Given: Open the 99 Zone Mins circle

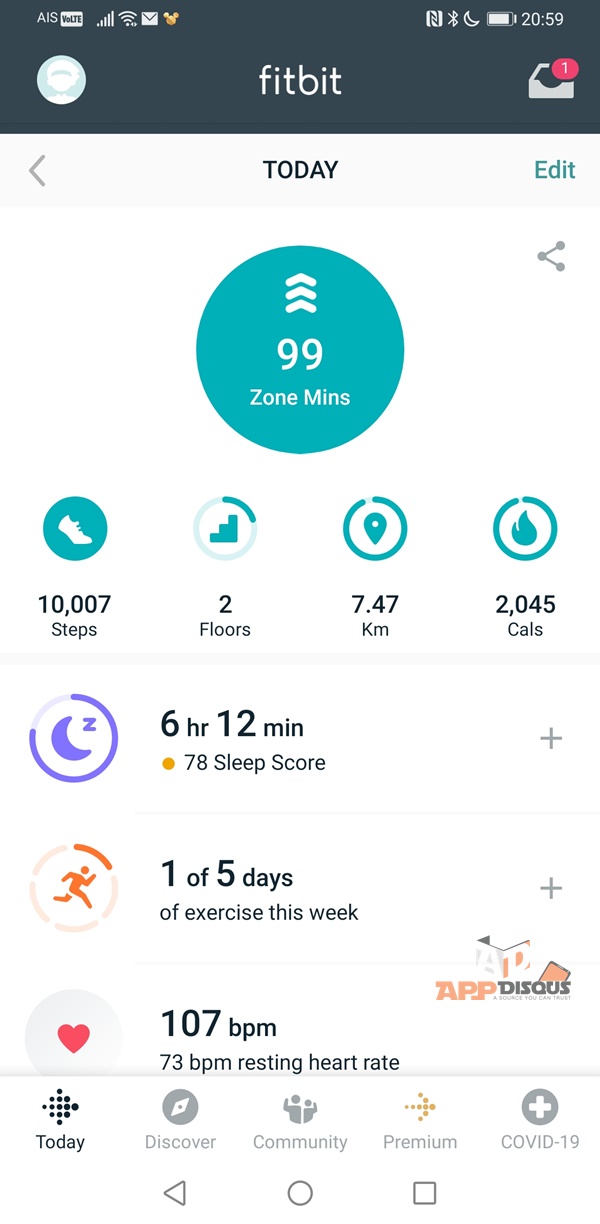Looking at the screenshot, I should tap(300, 350).
